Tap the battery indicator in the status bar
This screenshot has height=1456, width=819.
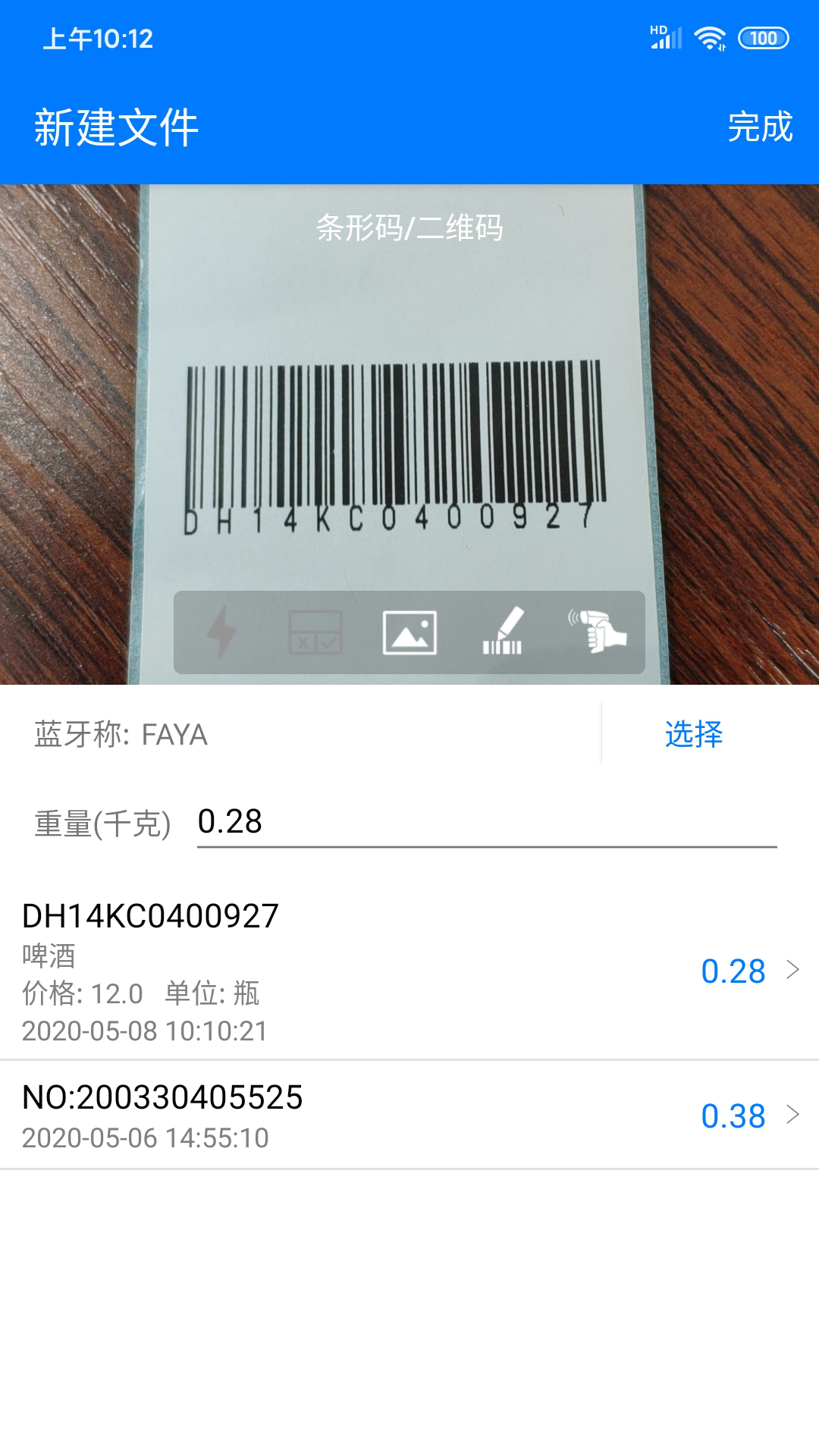tap(764, 38)
